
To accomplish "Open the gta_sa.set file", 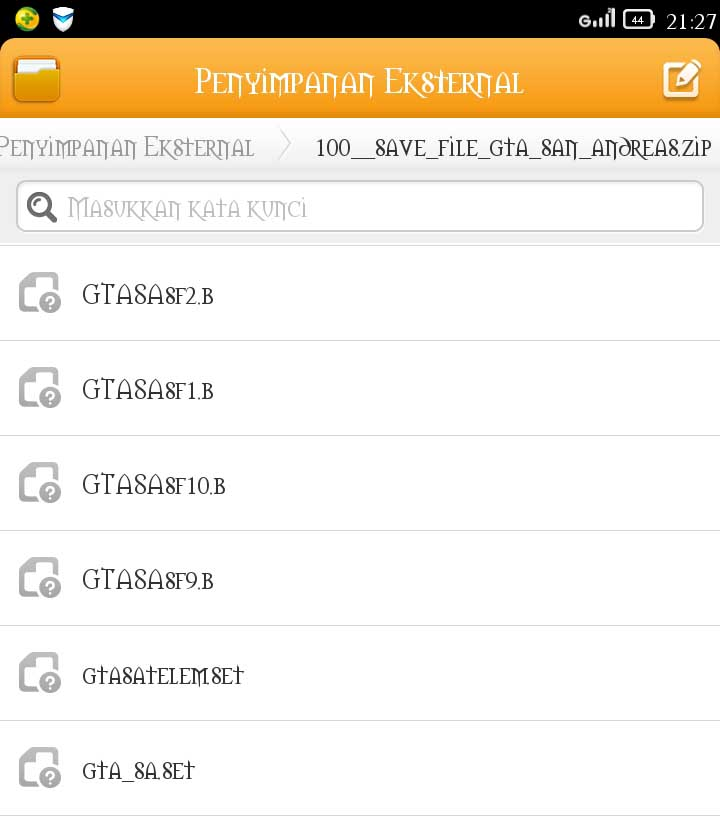I will pos(138,771).
